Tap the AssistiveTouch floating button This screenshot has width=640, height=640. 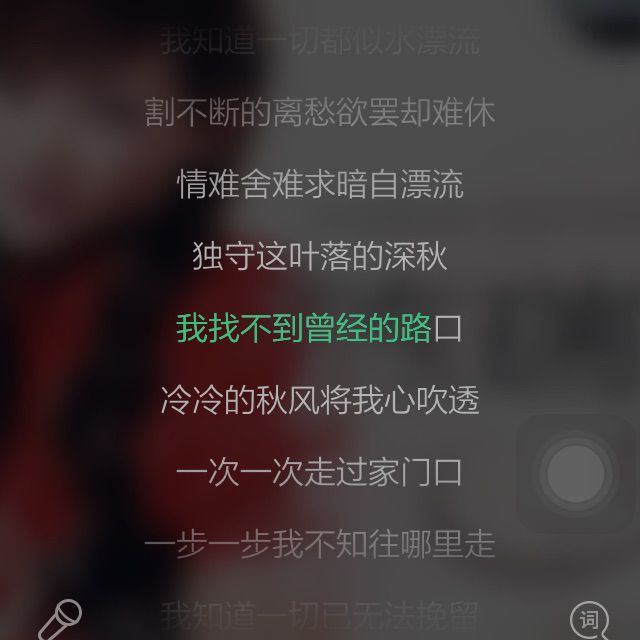click(576, 473)
